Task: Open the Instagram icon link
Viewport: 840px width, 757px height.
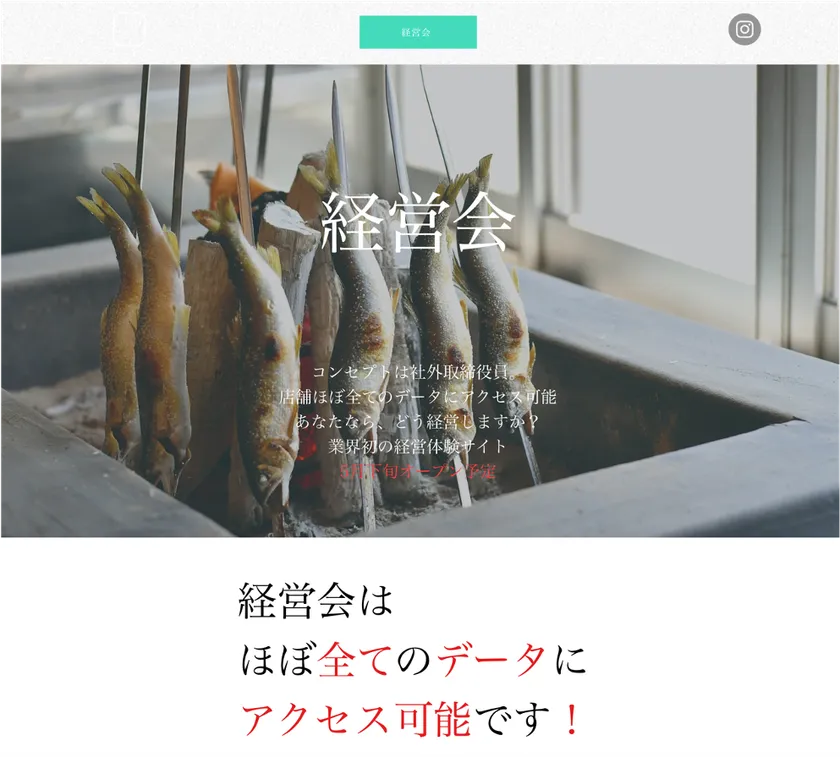Action: (744, 29)
